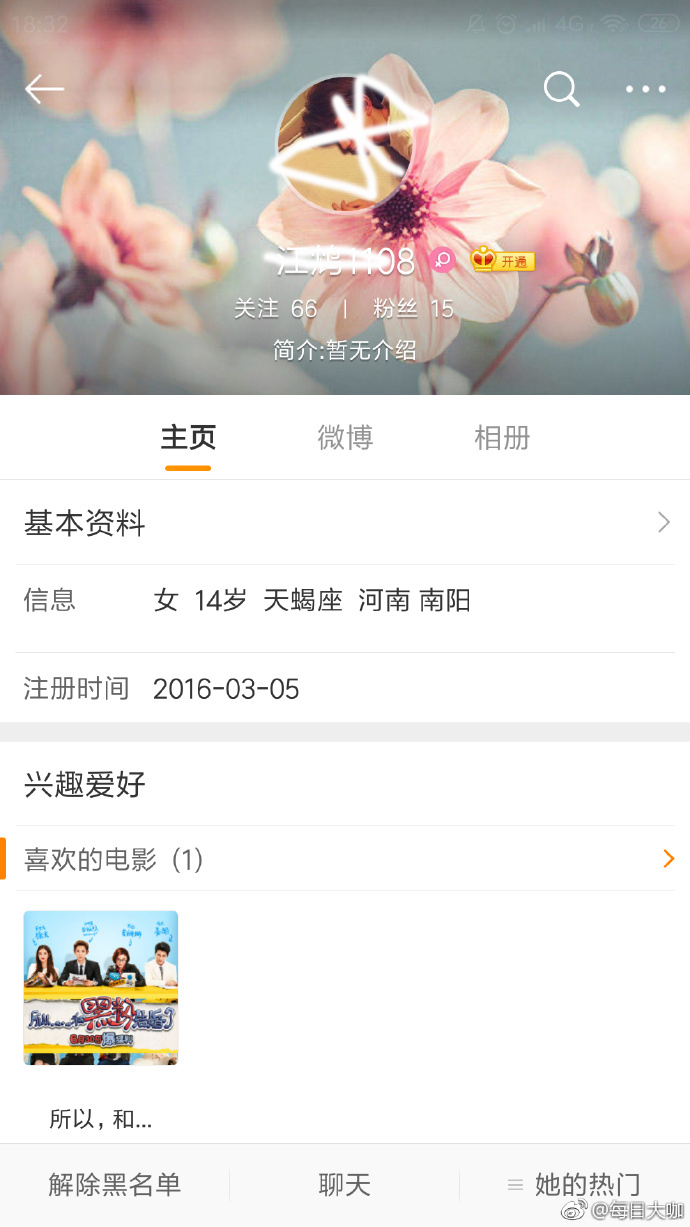Open the three-dot overflow menu

click(x=646, y=89)
